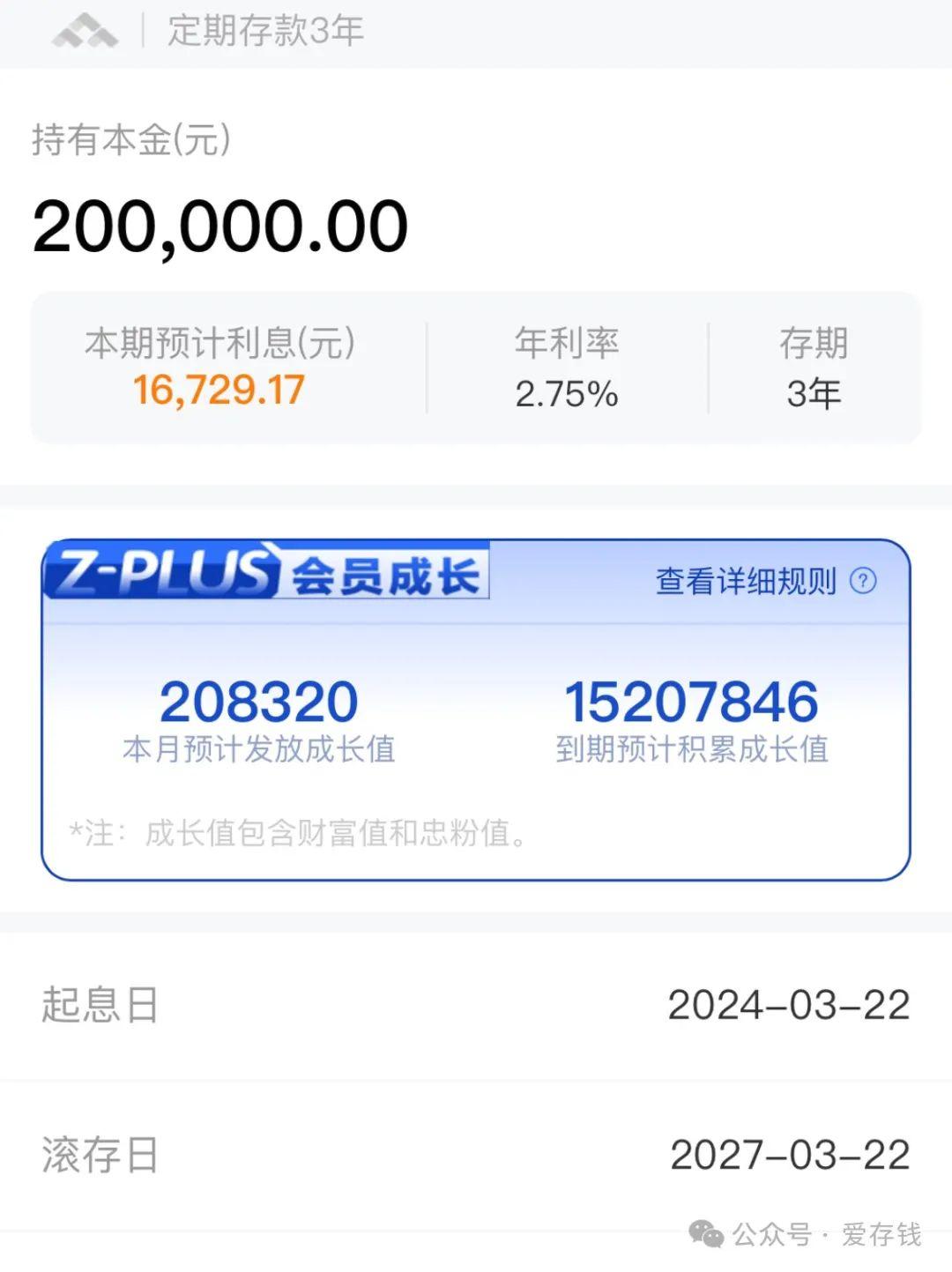Tap the 208320 monthly growth value
The height and width of the screenshot is (1272, 952).
[261, 701]
